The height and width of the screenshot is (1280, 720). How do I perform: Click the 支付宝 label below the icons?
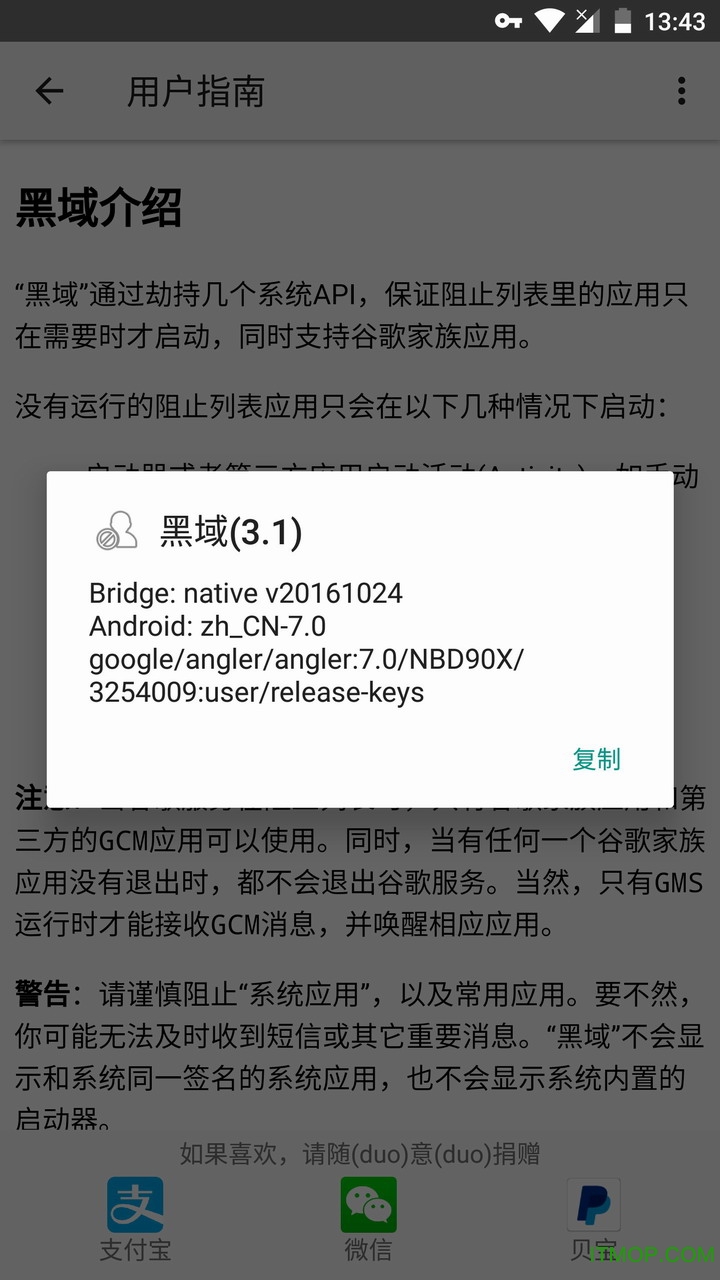pyautogui.click(x=136, y=1250)
